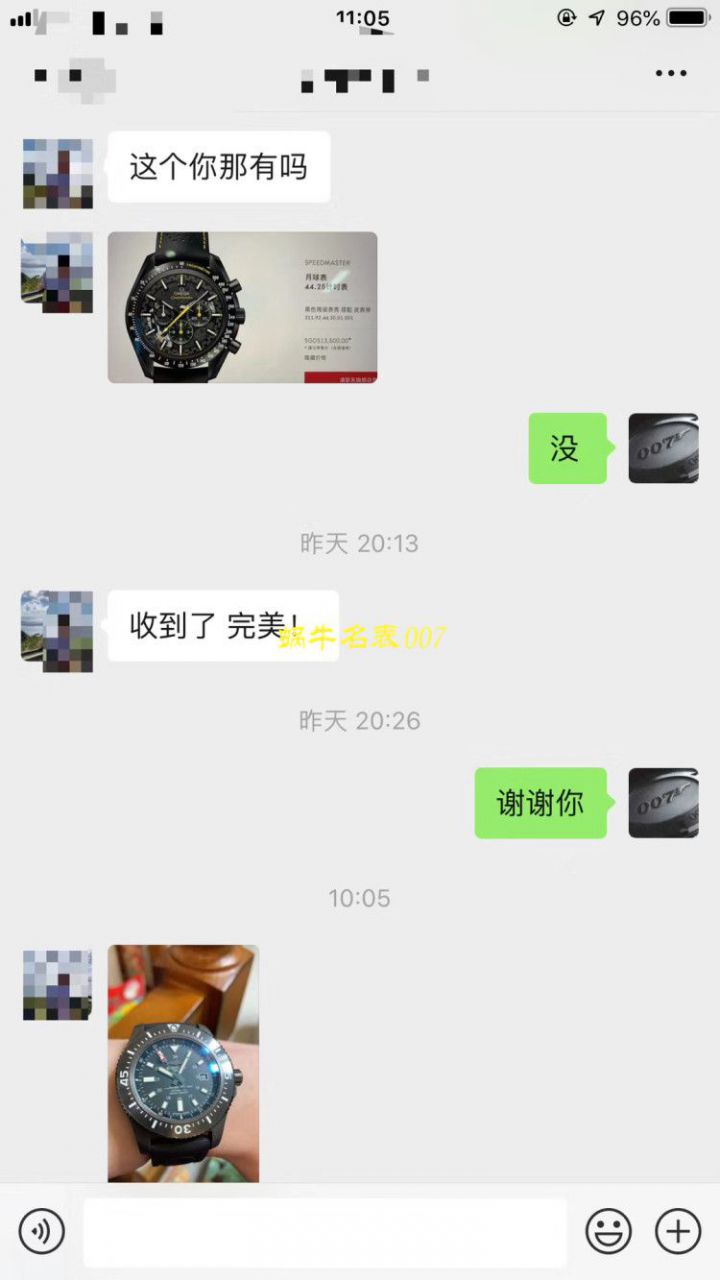This screenshot has height=1280, width=720.
Task: Tap the location arrow icon in status bar
Action: click(595, 16)
